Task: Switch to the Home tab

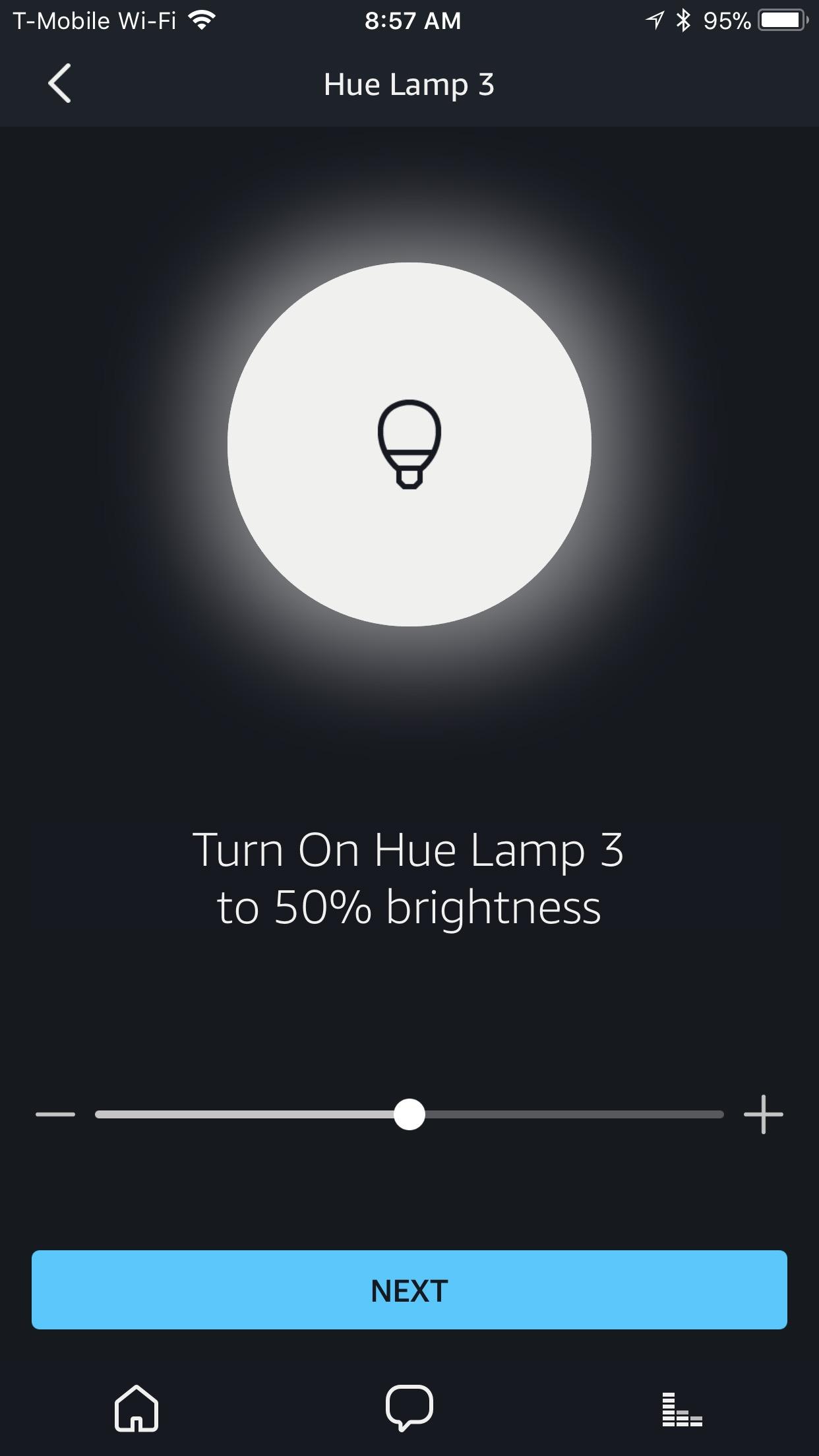Action: (136, 1408)
